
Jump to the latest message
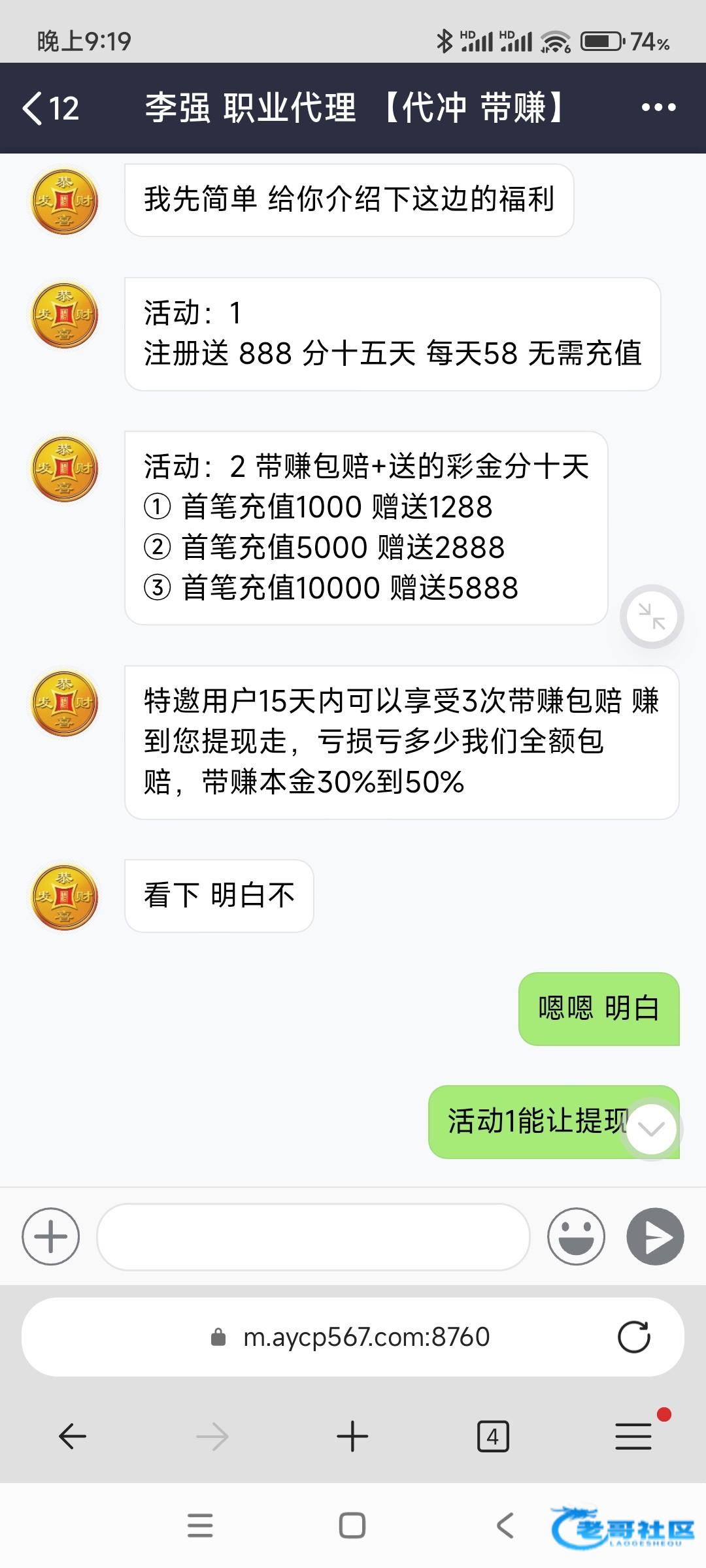pyautogui.click(x=651, y=1129)
